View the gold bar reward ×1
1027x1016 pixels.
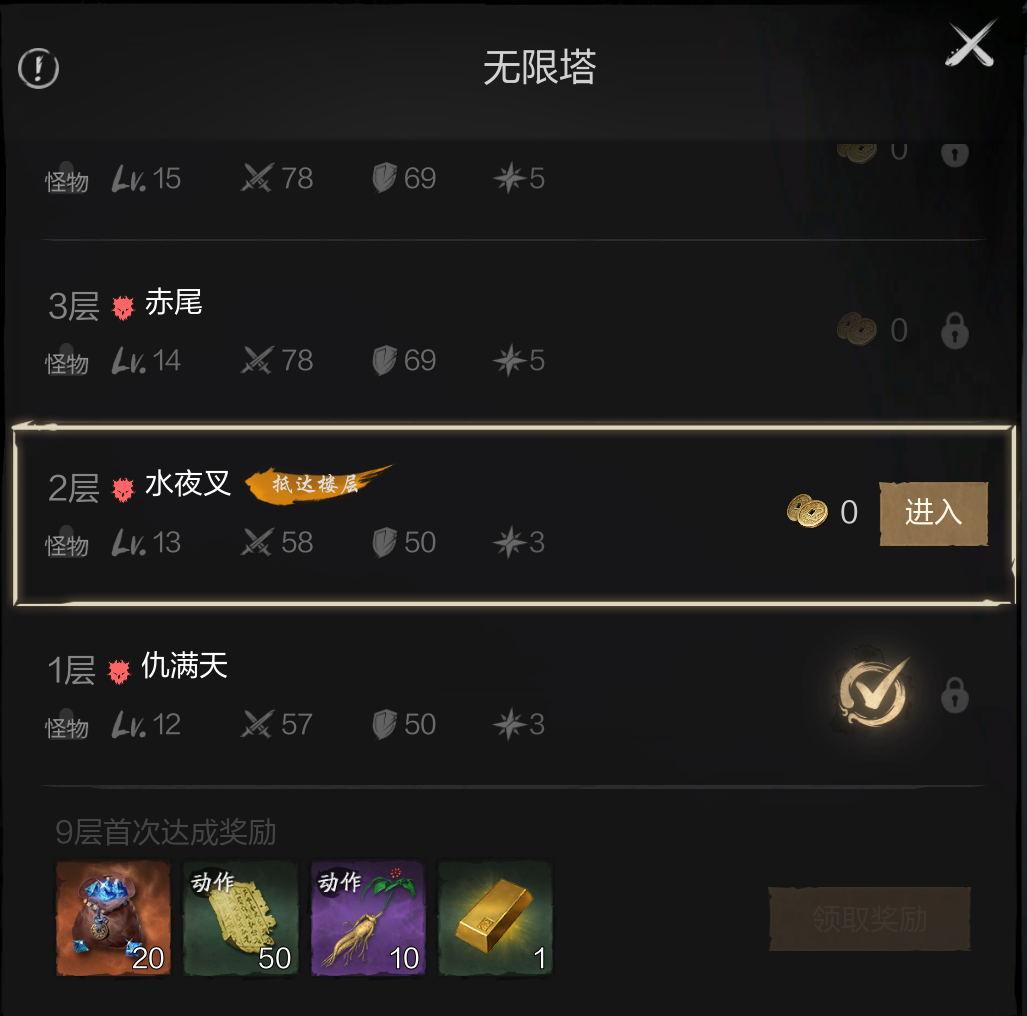pos(495,918)
